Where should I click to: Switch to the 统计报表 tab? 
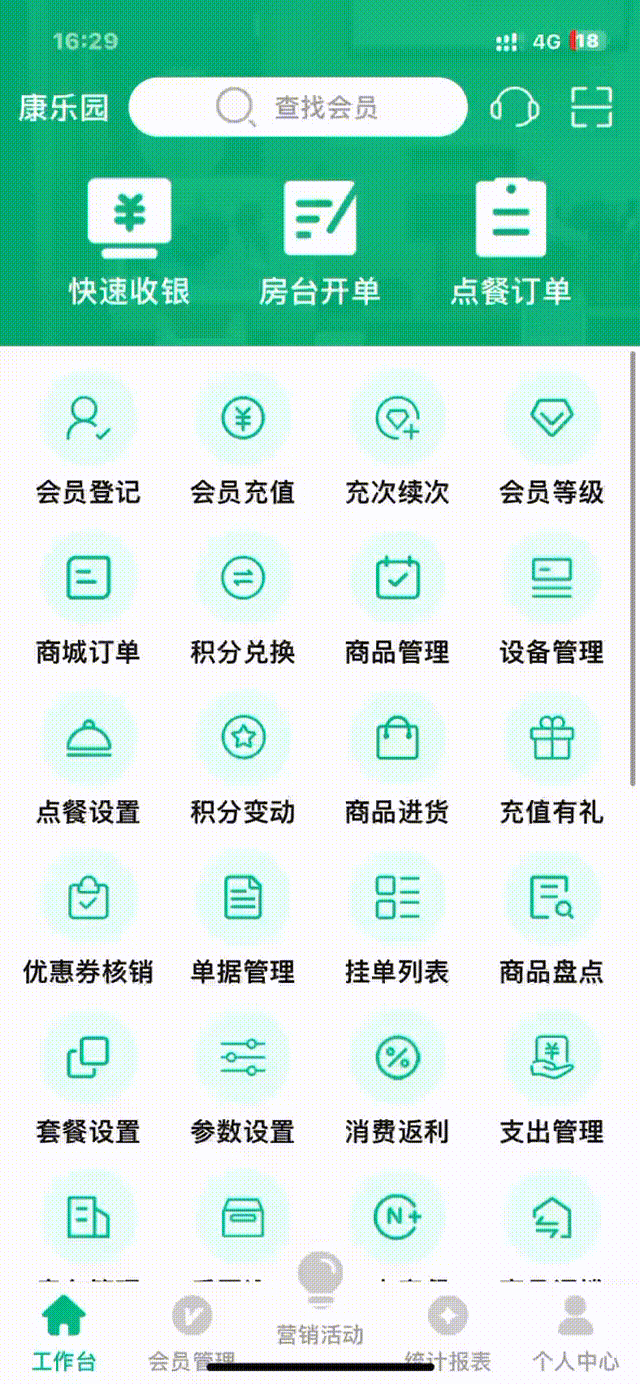click(448, 1332)
